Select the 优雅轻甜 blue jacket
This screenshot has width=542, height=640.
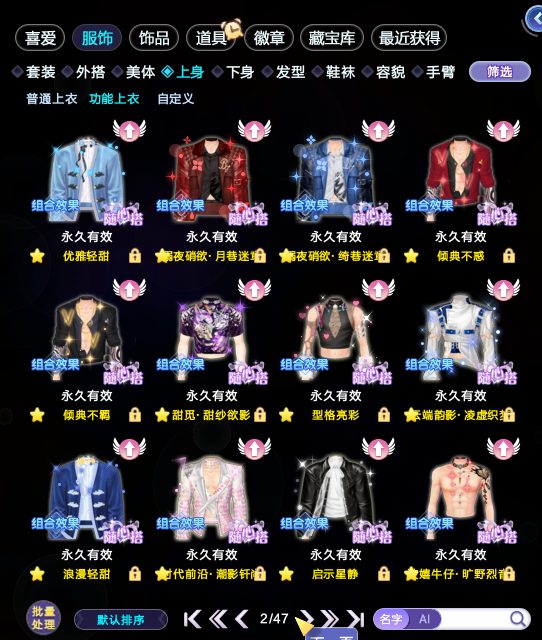(87, 180)
